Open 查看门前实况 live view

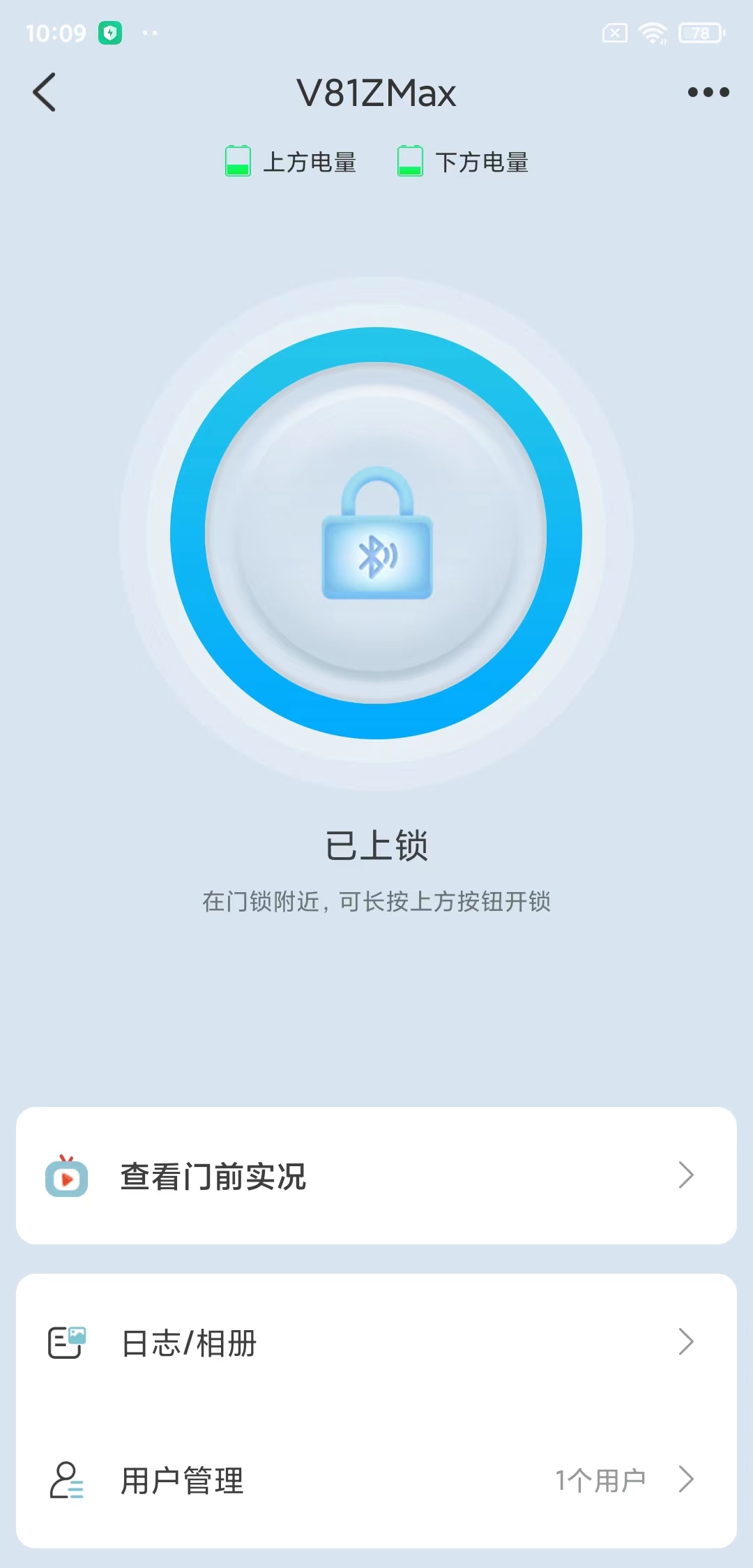click(x=376, y=1176)
